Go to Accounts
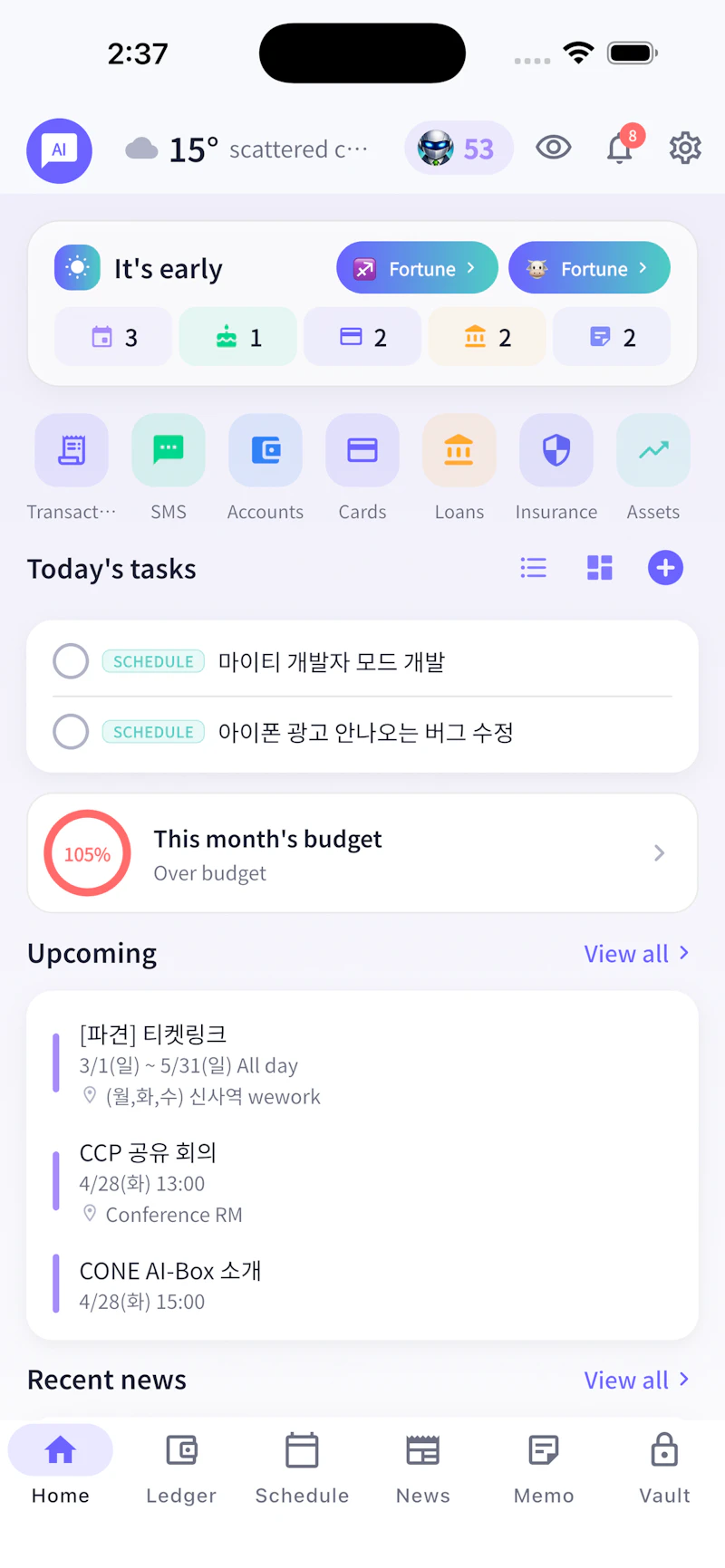 tap(266, 468)
